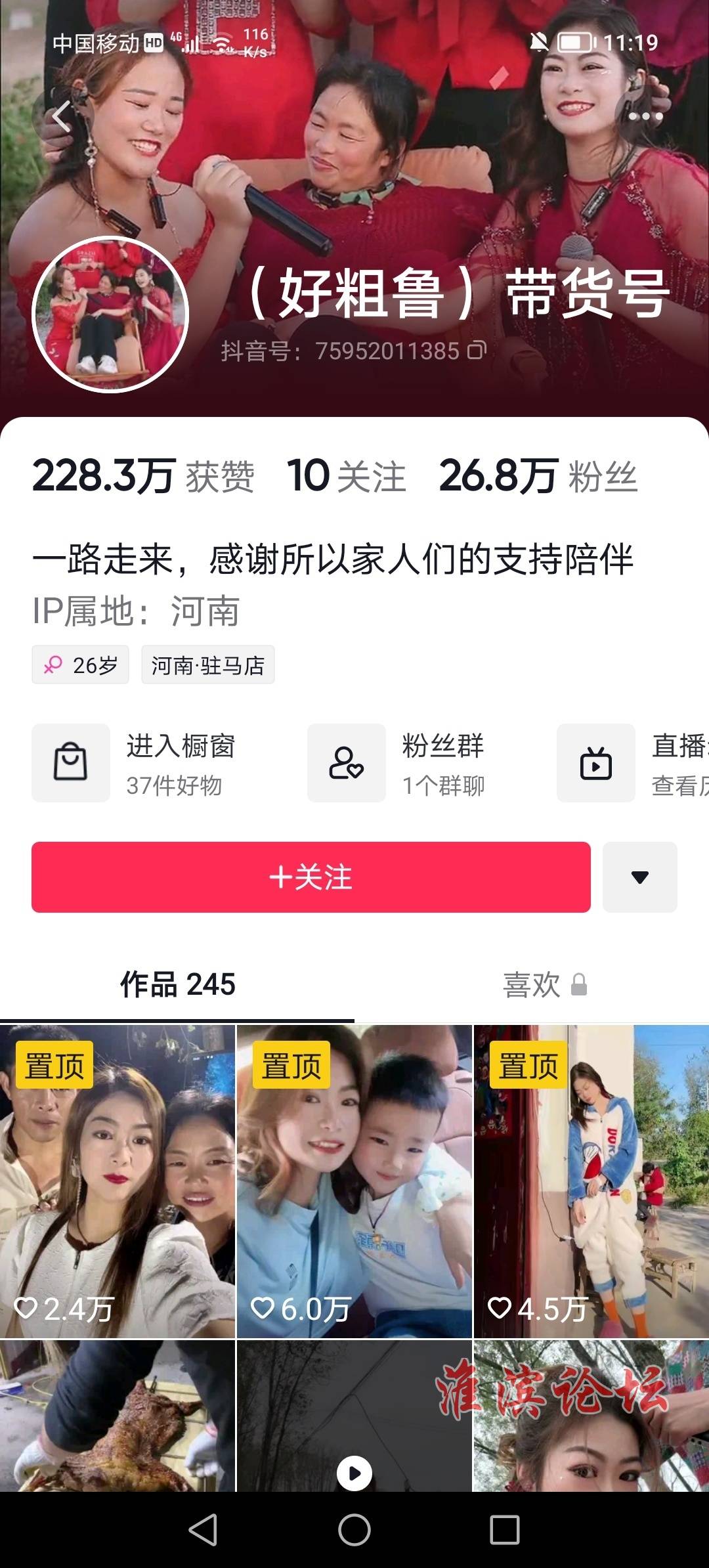View the 26.8万 粉丝 followers list
The width and height of the screenshot is (709, 1568).
(538, 476)
